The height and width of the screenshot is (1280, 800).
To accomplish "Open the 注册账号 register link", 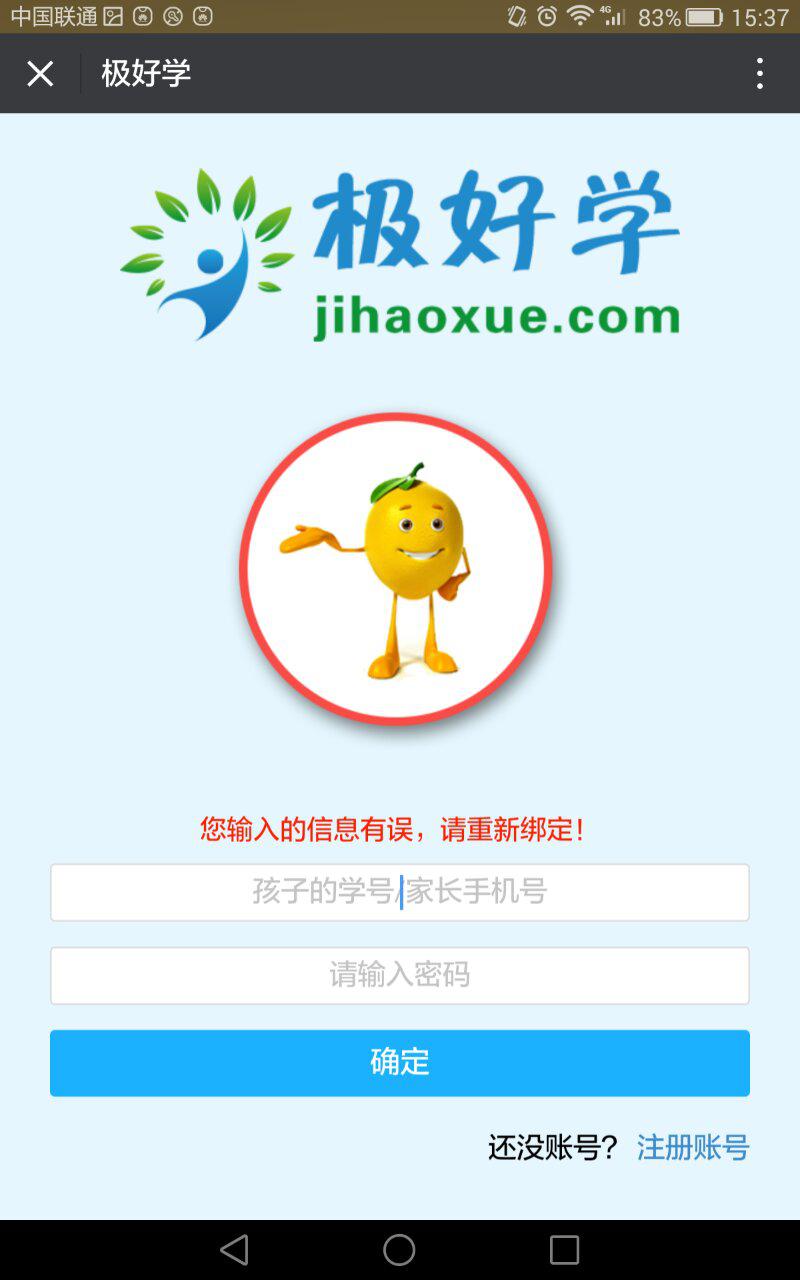I will 692,1147.
